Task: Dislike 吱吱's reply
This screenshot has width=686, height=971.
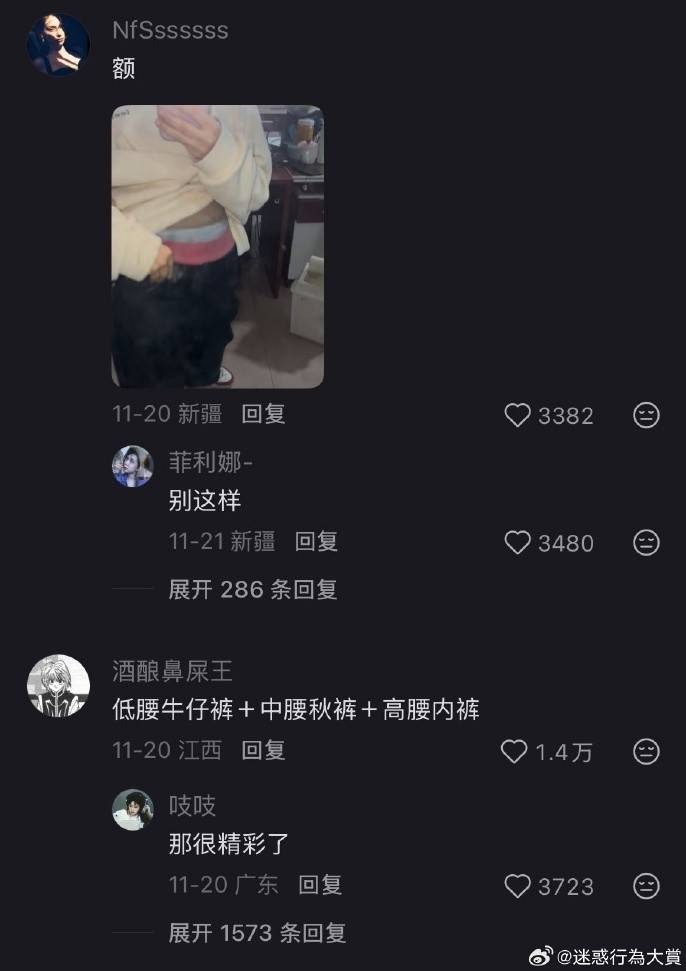Action: [647, 886]
